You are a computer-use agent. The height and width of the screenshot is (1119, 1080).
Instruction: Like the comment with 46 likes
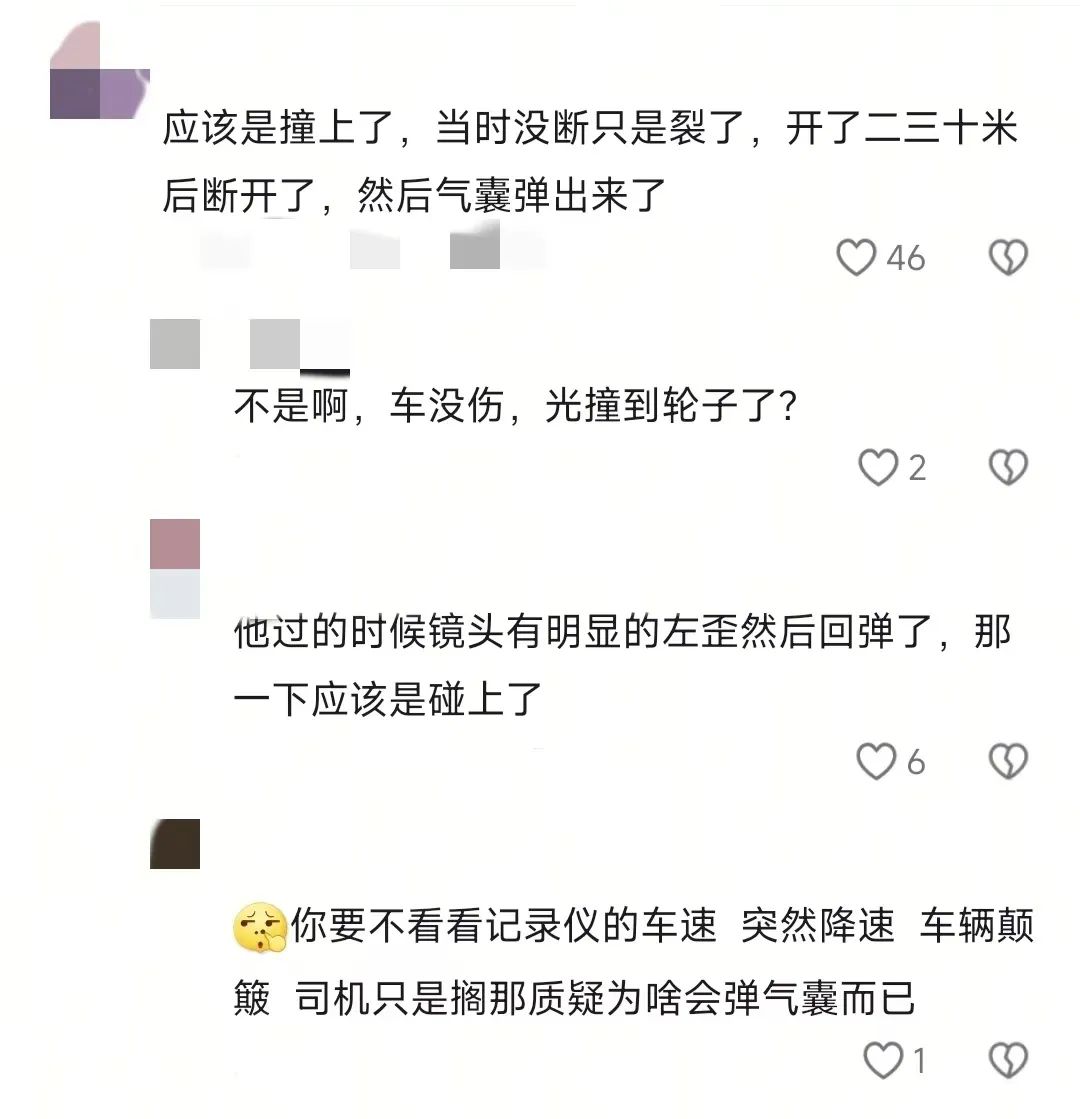[857, 258]
